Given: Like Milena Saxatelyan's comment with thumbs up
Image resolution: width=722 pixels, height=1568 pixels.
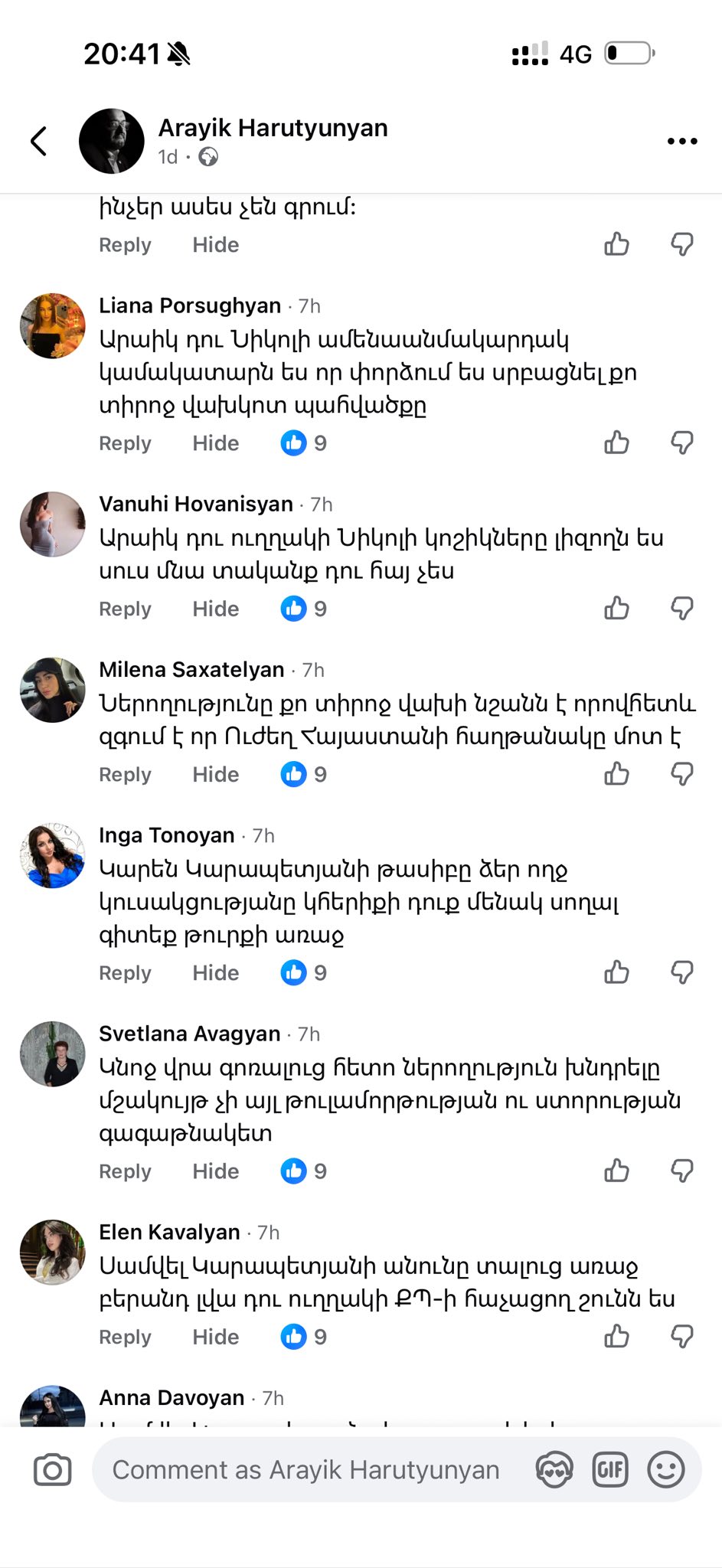Looking at the screenshot, I should 616,774.
